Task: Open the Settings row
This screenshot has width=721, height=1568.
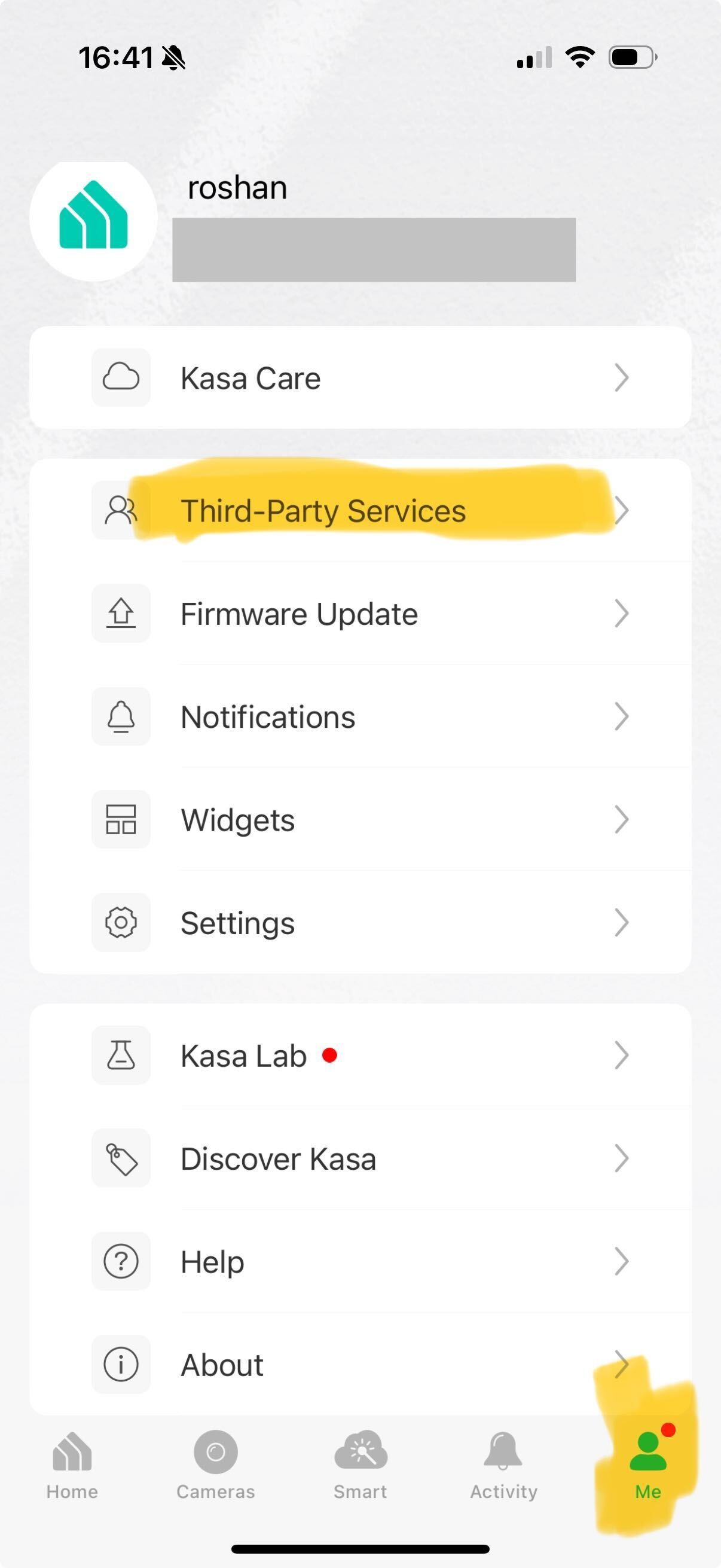Action: tap(360, 923)
